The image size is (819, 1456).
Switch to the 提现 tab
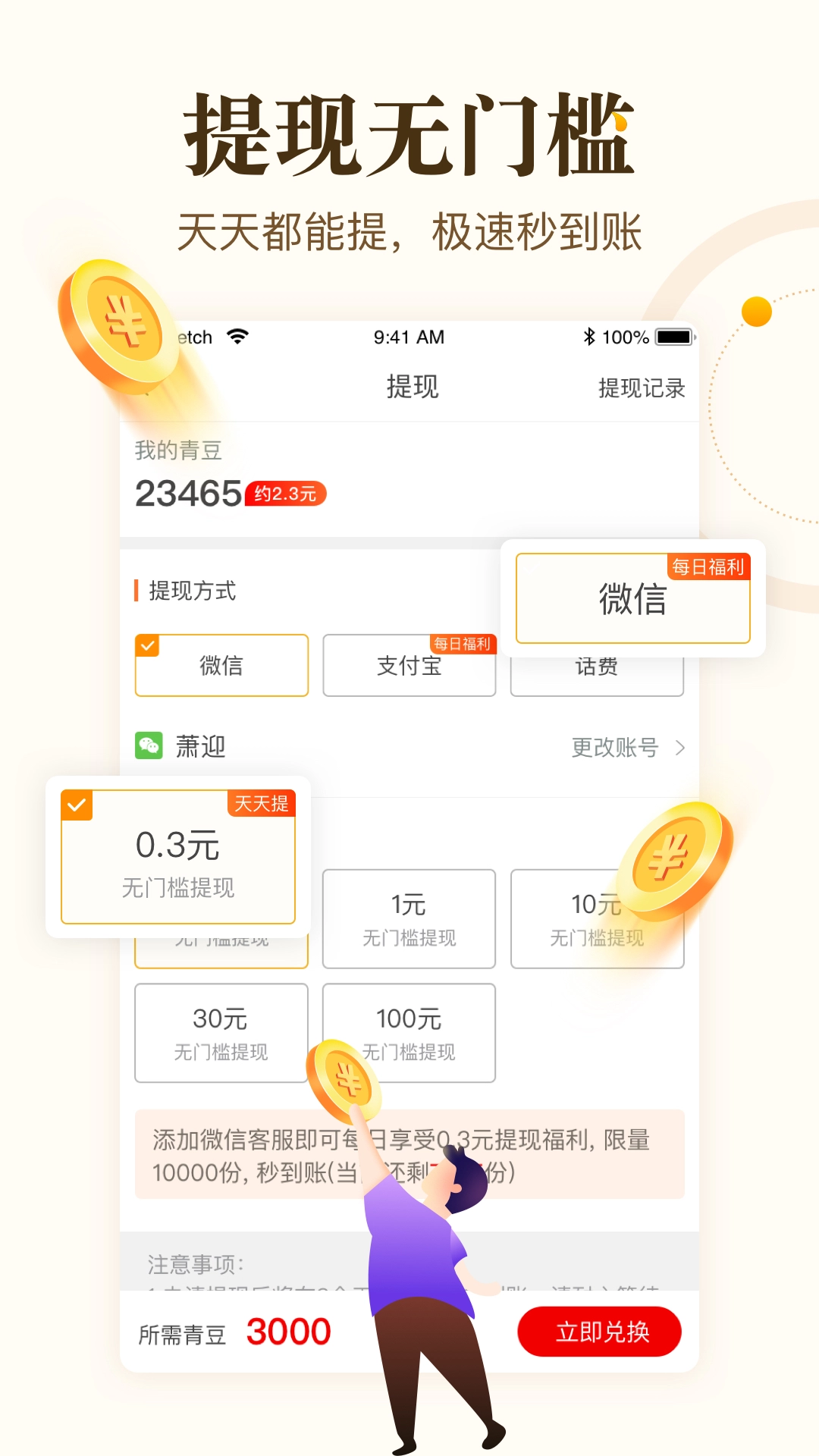410,388
